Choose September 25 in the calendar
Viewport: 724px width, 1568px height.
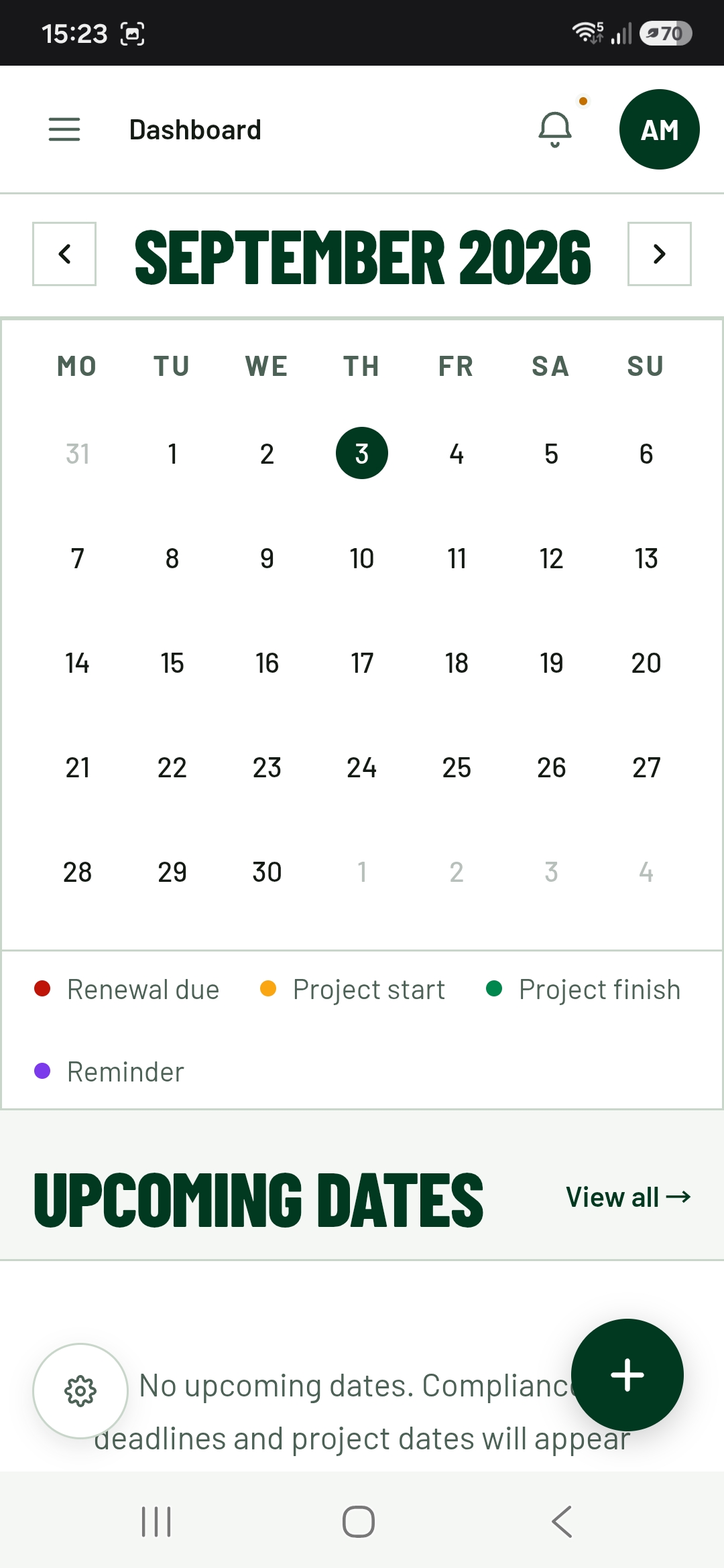(457, 767)
